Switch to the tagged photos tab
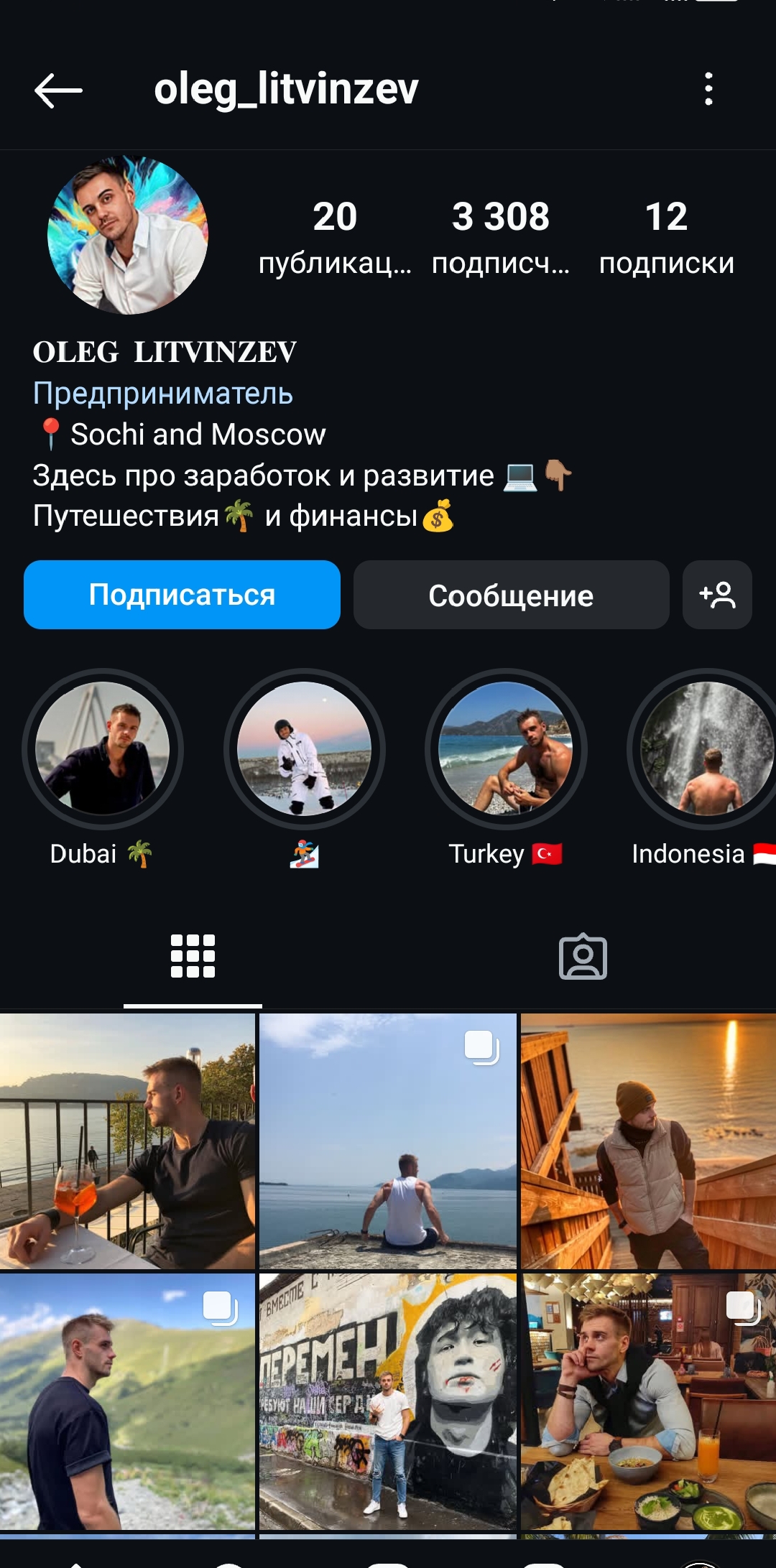This screenshot has height=1568, width=776. [x=583, y=956]
